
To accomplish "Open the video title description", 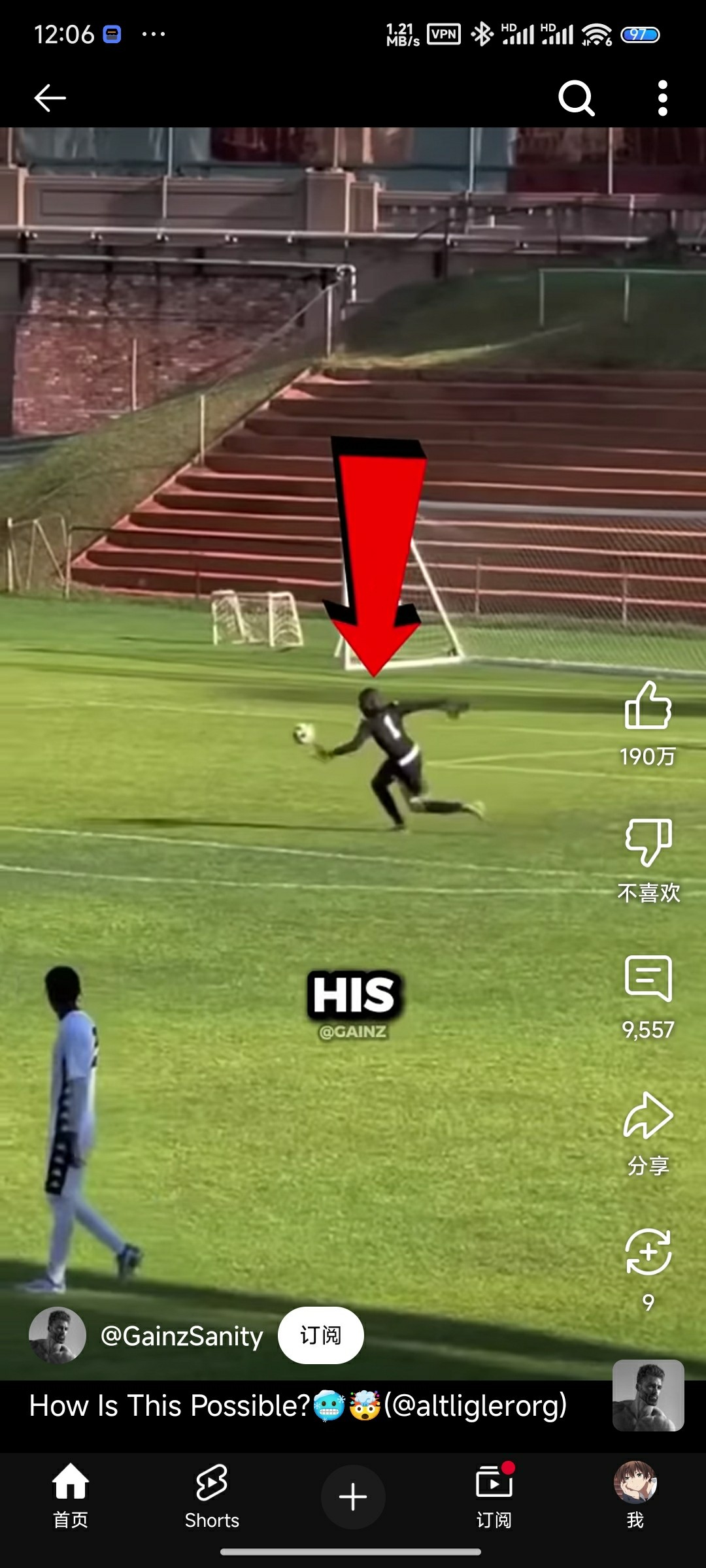I will pos(297,1406).
